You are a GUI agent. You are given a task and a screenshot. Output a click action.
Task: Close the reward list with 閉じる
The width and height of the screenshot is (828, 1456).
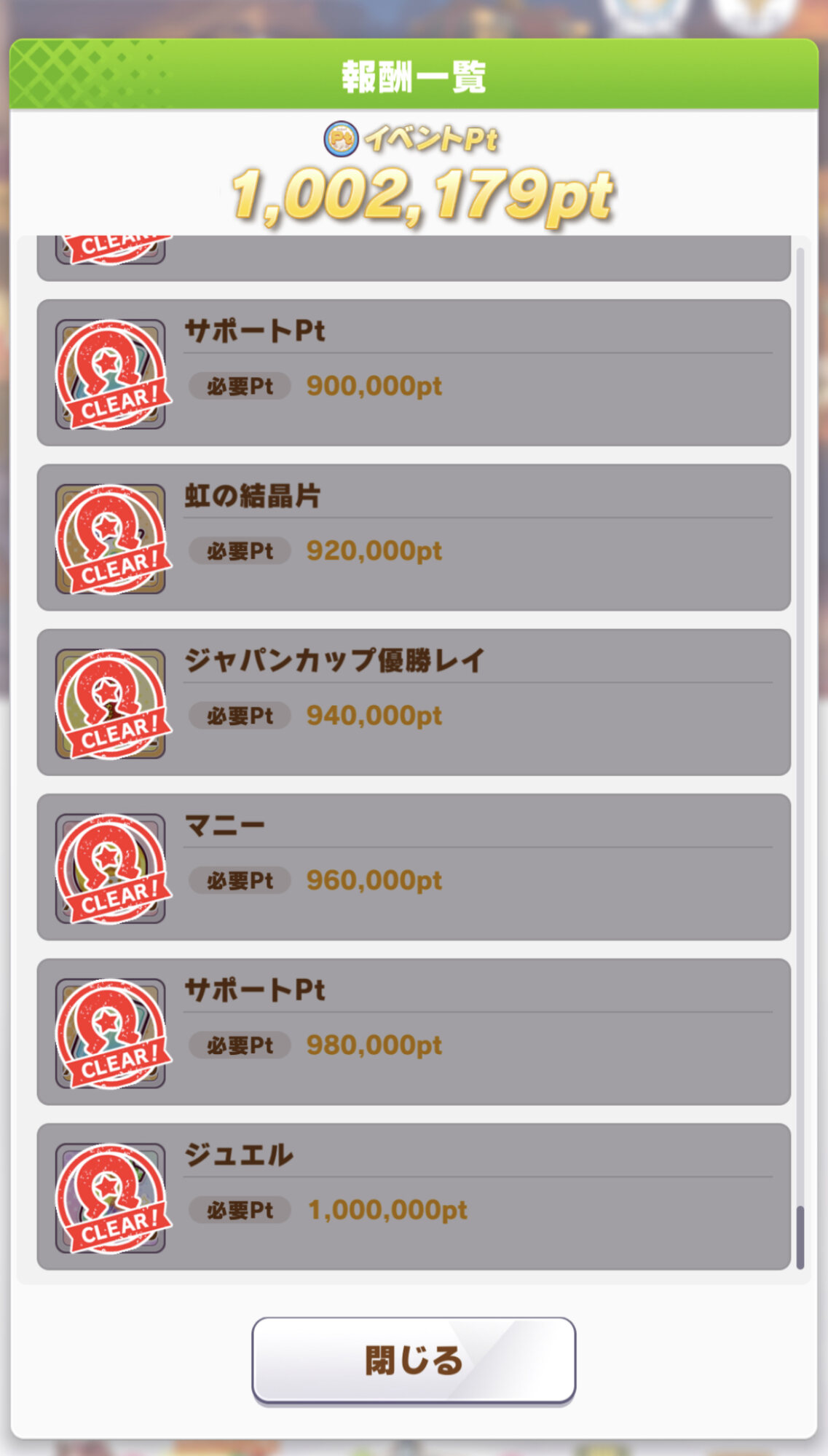point(414,1359)
